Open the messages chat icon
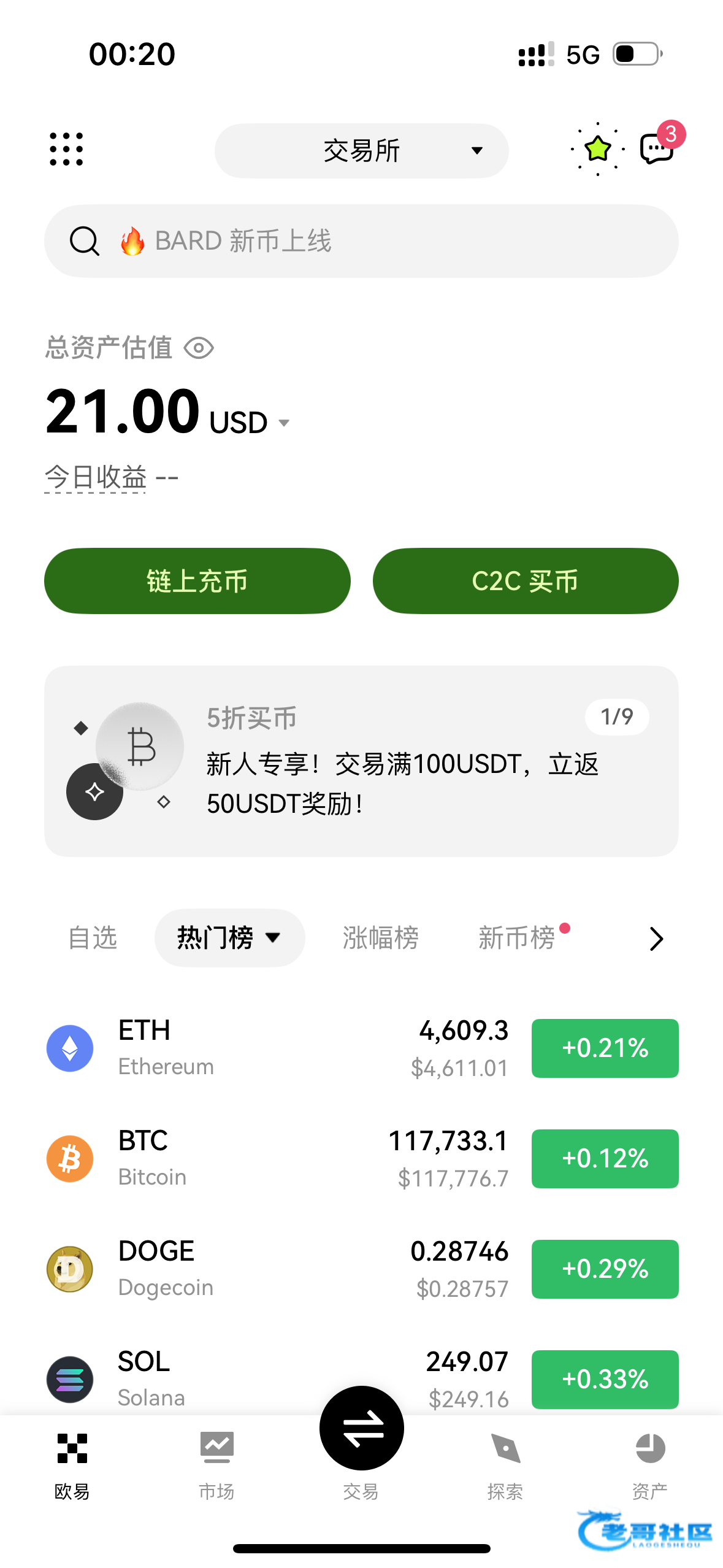723x1568 pixels. pyautogui.click(x=656, y=148)
